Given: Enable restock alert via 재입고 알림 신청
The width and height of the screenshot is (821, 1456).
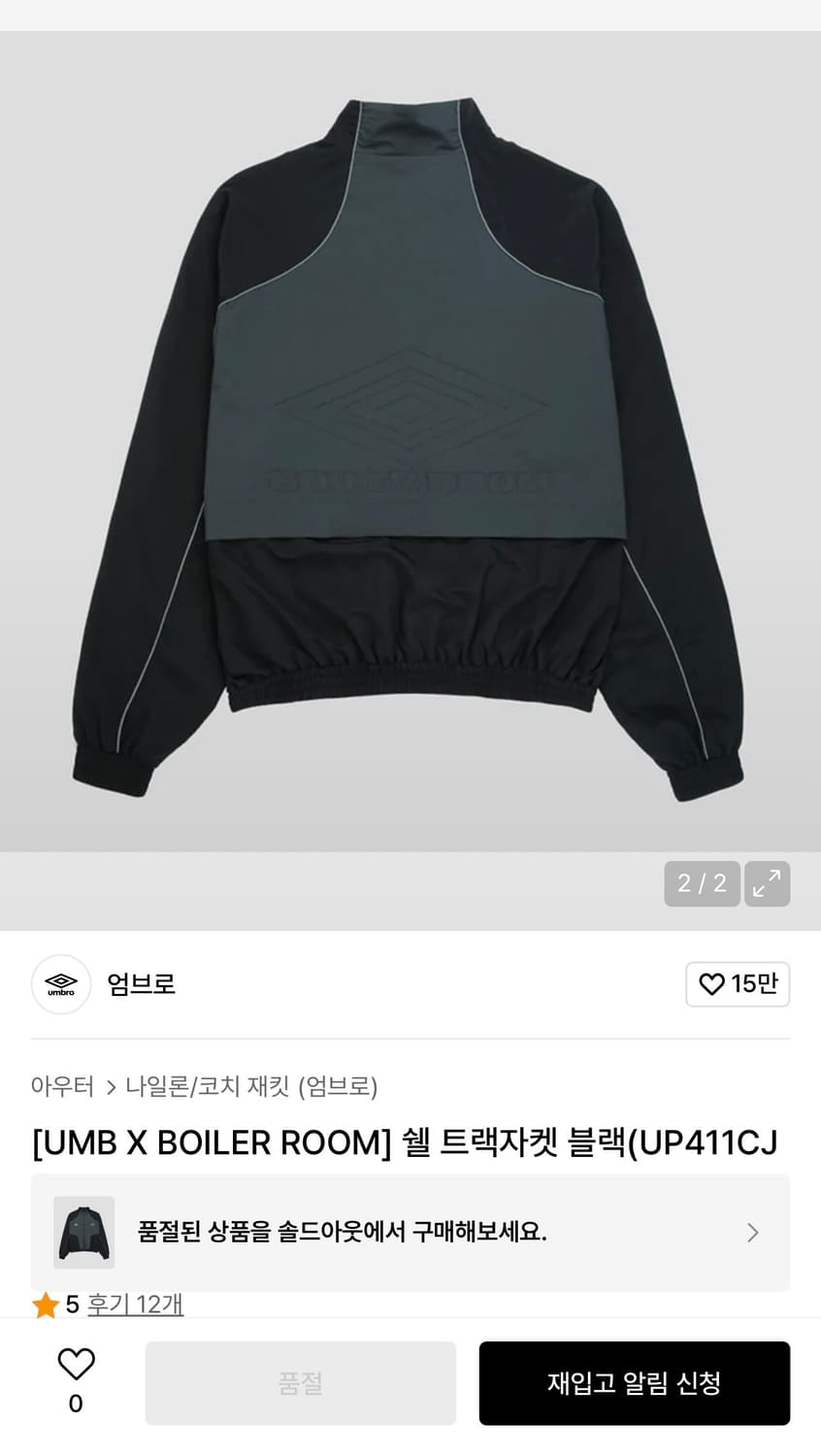Looking at the screenshot, I should pos(635,1382).
